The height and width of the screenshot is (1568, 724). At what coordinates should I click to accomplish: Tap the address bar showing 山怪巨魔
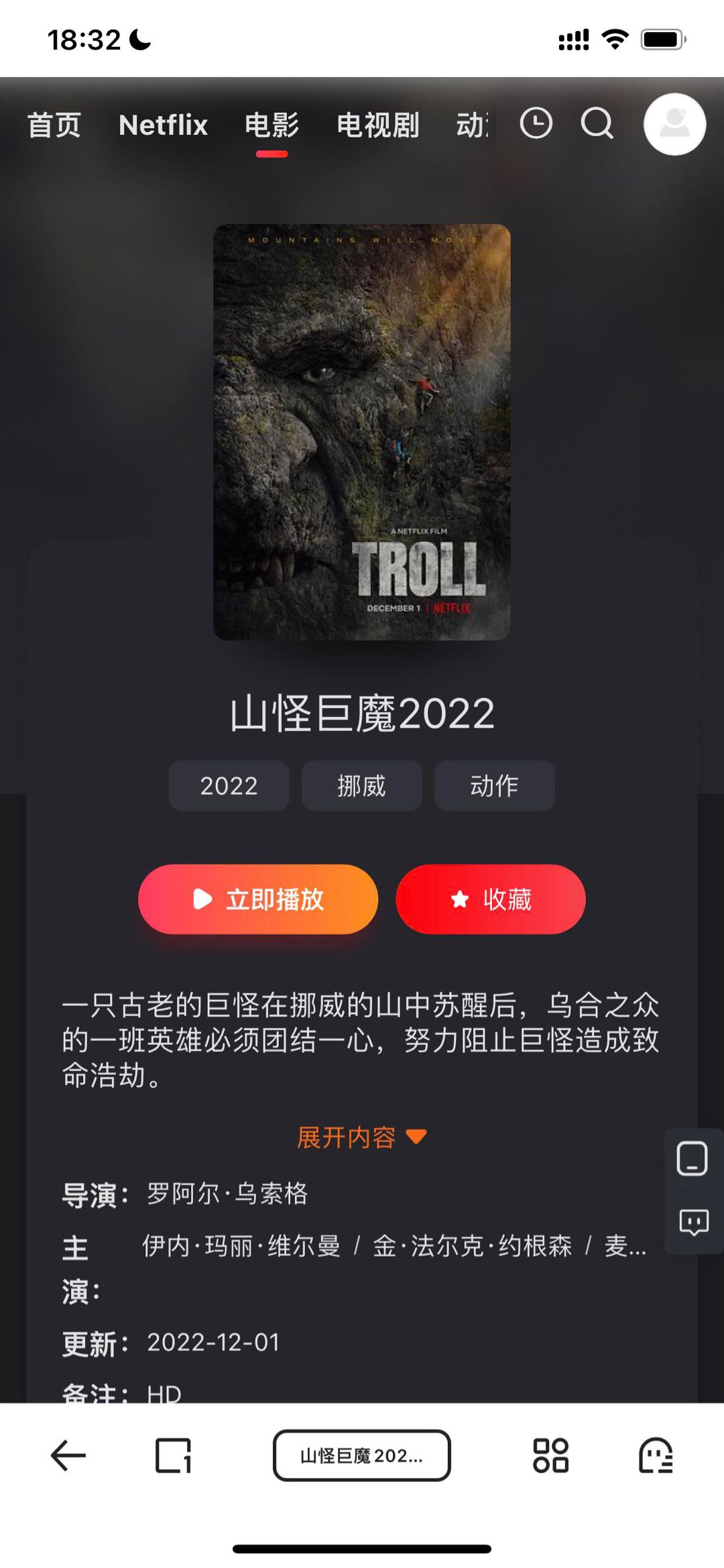point(361,1455)
